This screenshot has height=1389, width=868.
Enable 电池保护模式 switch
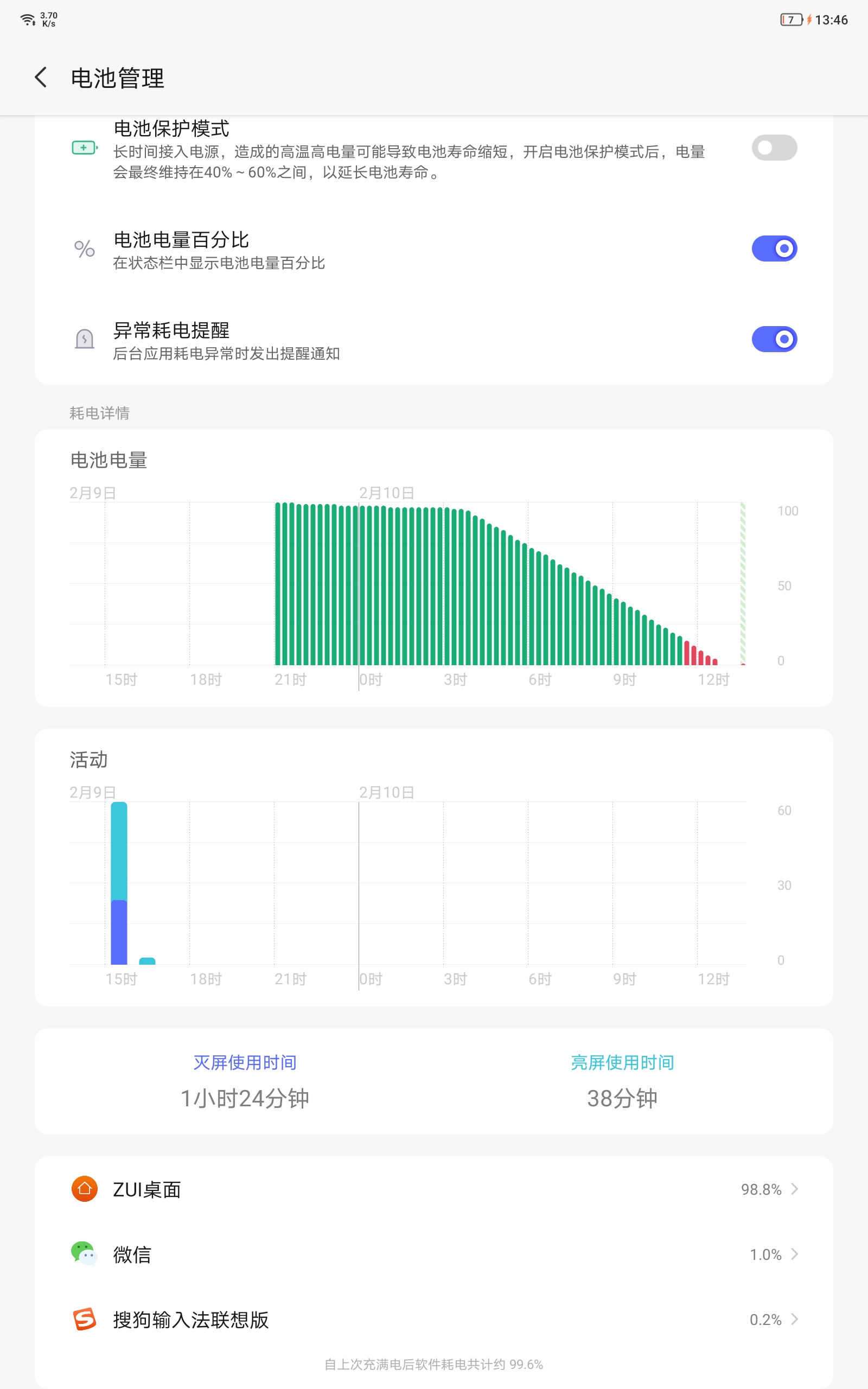click(x=774, y=148)
